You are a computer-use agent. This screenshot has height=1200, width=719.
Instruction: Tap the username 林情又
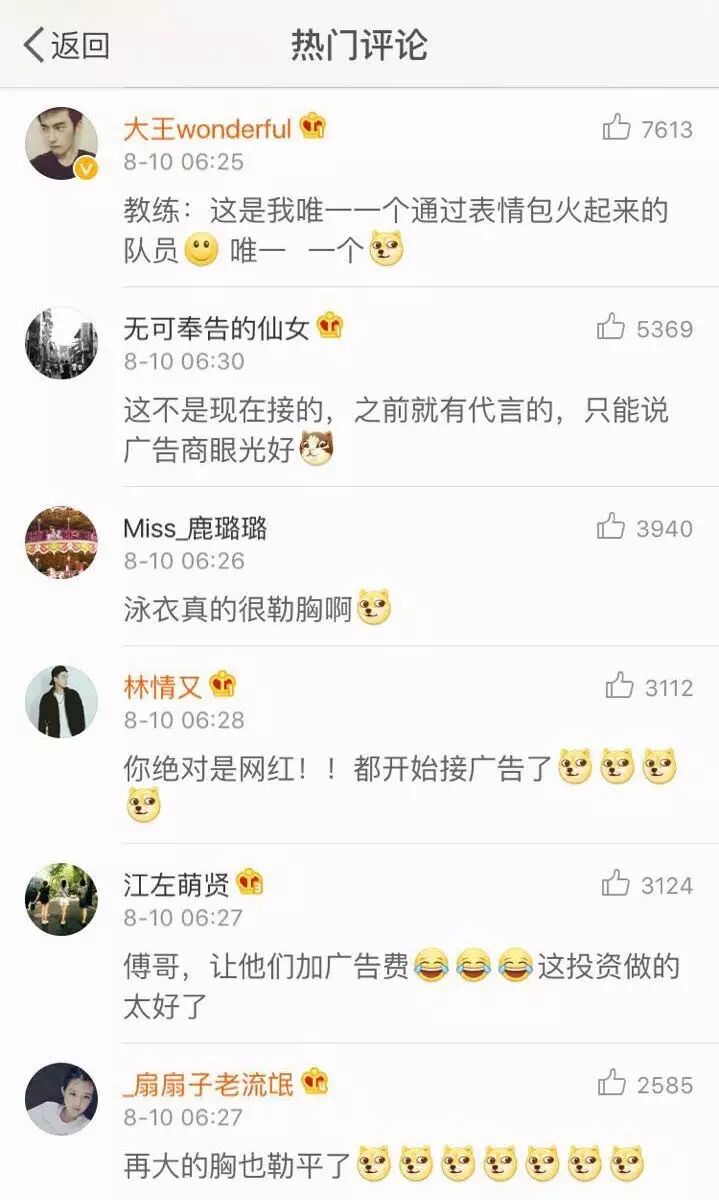[162, 687]
